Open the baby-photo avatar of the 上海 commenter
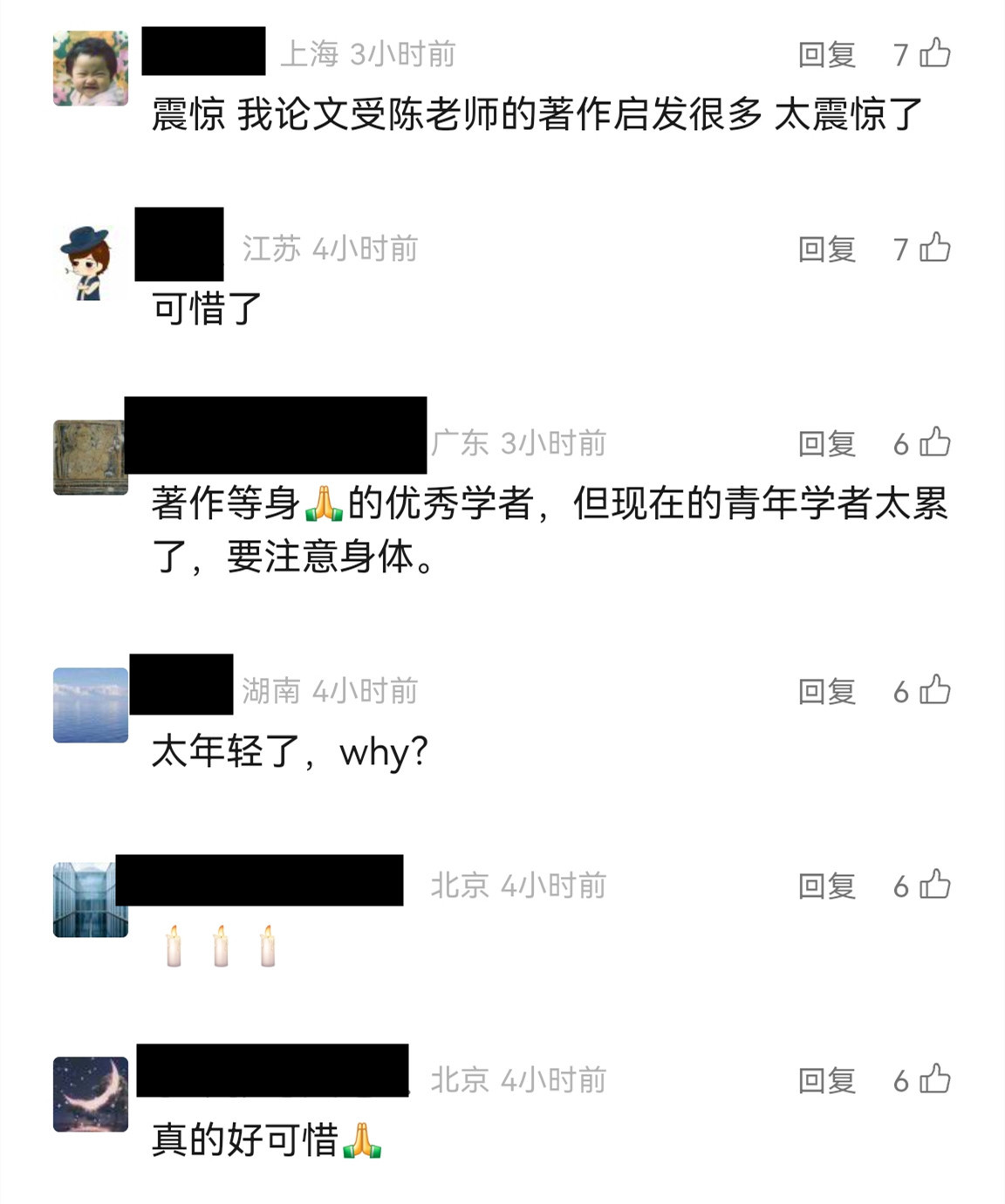The height and width of the screenshot is (1204, 1005). (91, 69)
